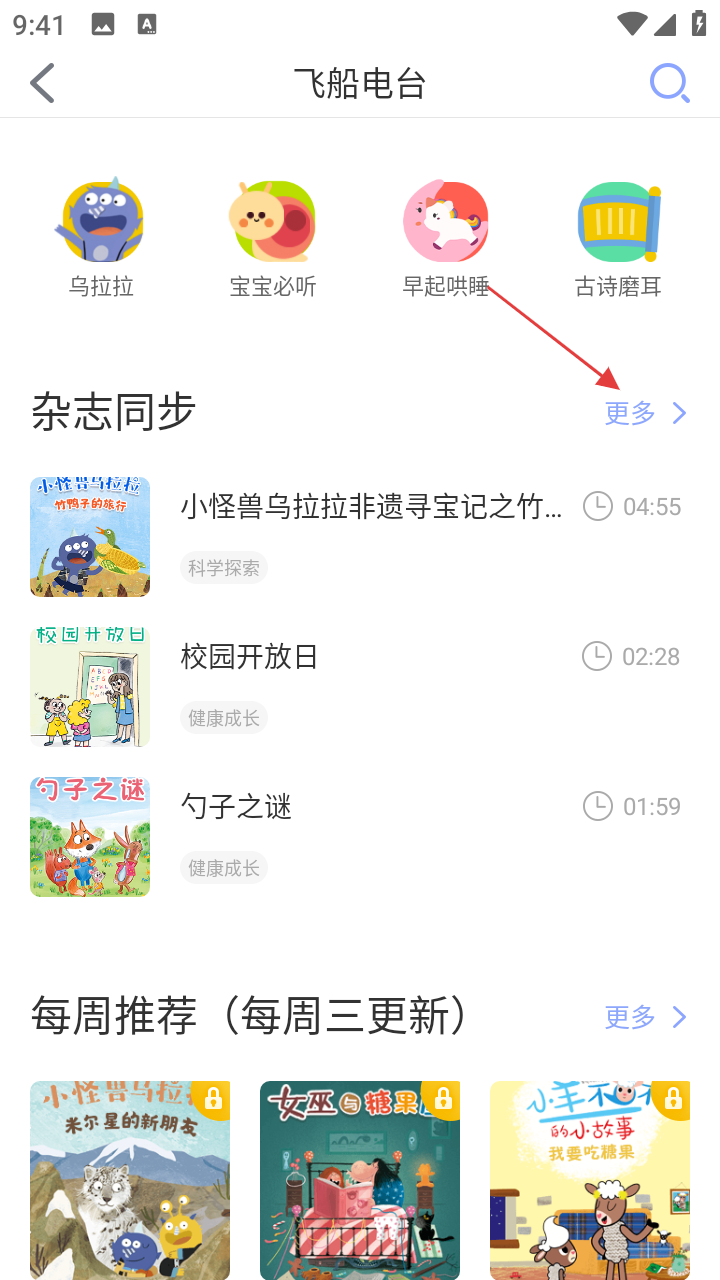View more in 每周推荐
This screenshot has height=1280, width=720.
(646, 1017)
